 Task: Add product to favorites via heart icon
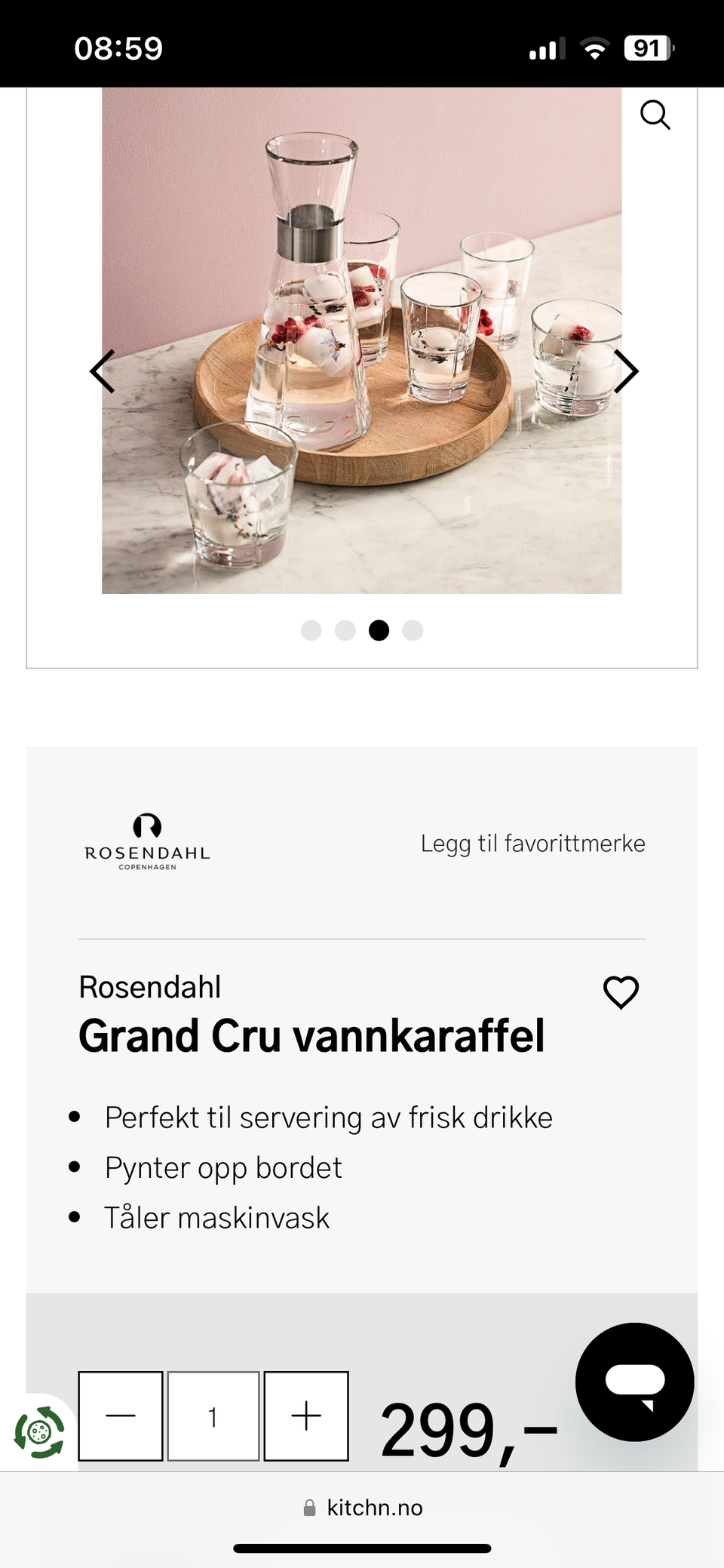pyautogui.click(x=621, y=993)
